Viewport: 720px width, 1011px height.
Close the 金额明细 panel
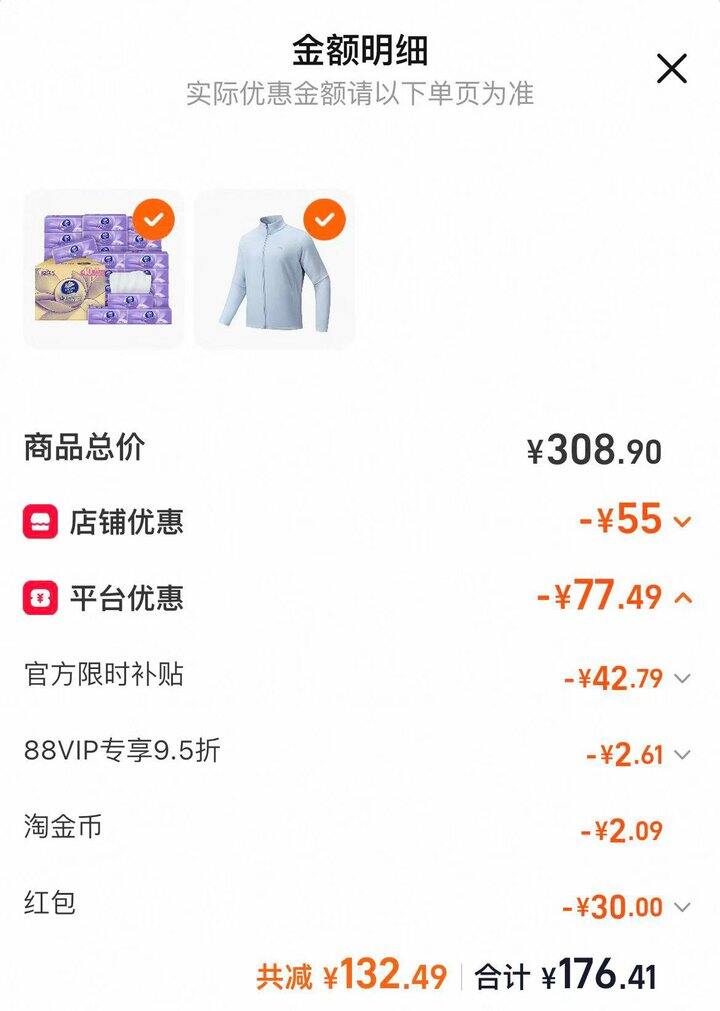[x=672, y=69]
